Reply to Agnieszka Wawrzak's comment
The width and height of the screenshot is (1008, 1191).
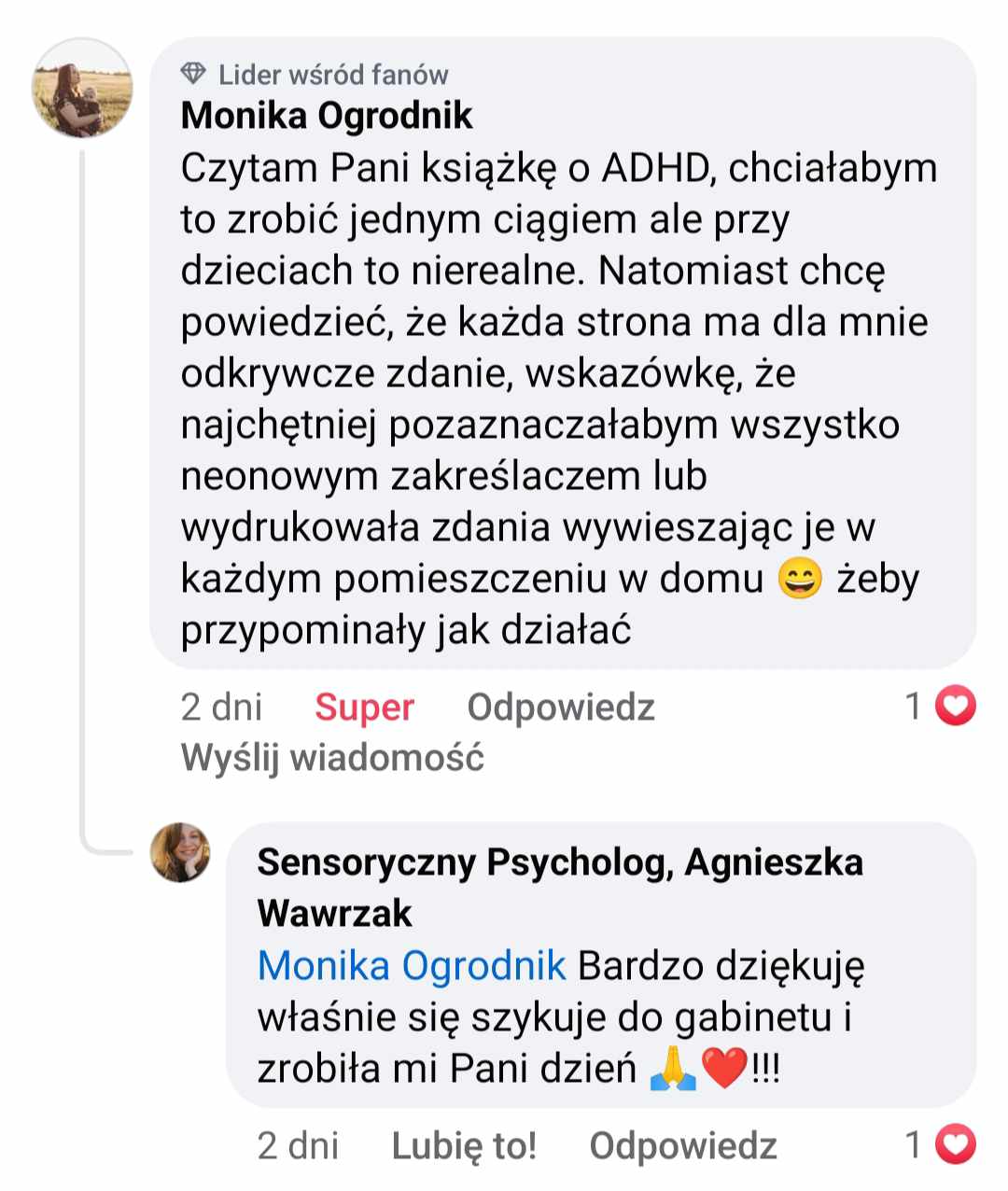click(682, 1145)
